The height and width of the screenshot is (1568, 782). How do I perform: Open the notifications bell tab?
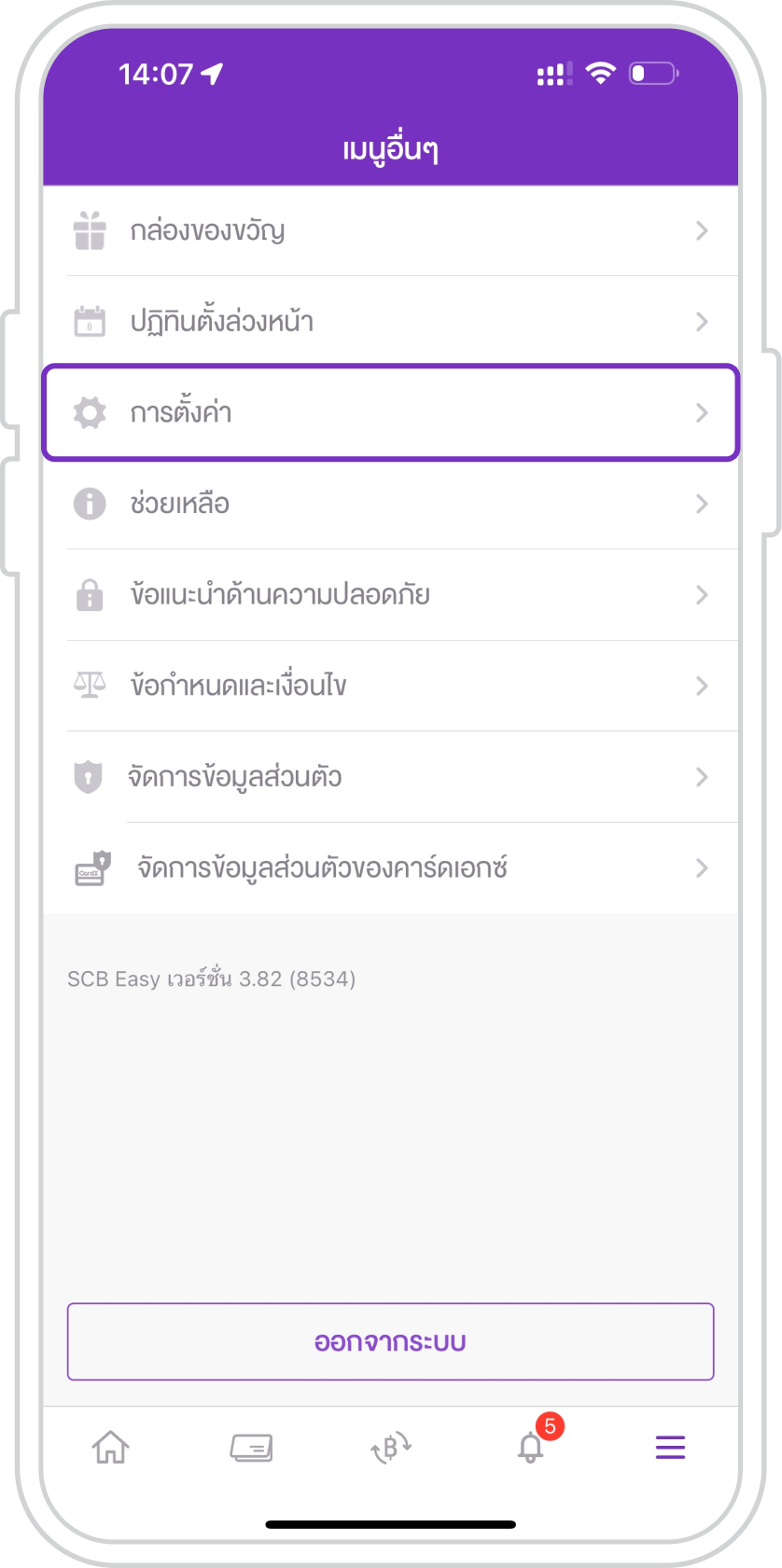[531, 1448]
